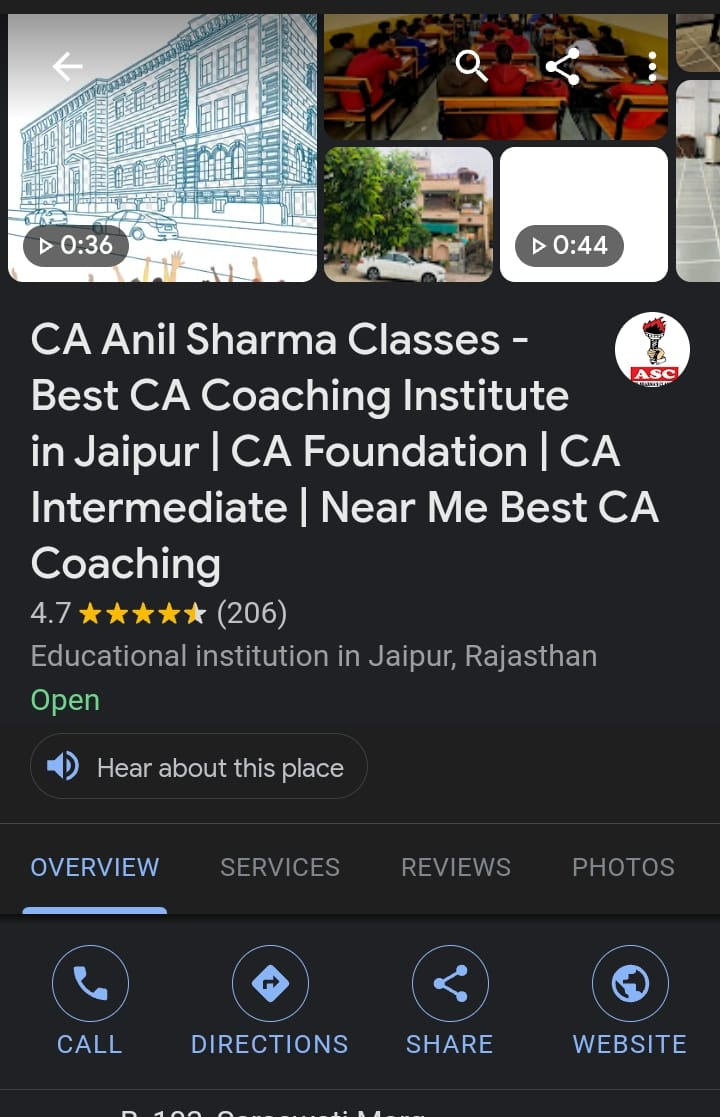Go back using the arrow icon
Image resolution: width=720 pixels, height=1117 pixels.
67,67
